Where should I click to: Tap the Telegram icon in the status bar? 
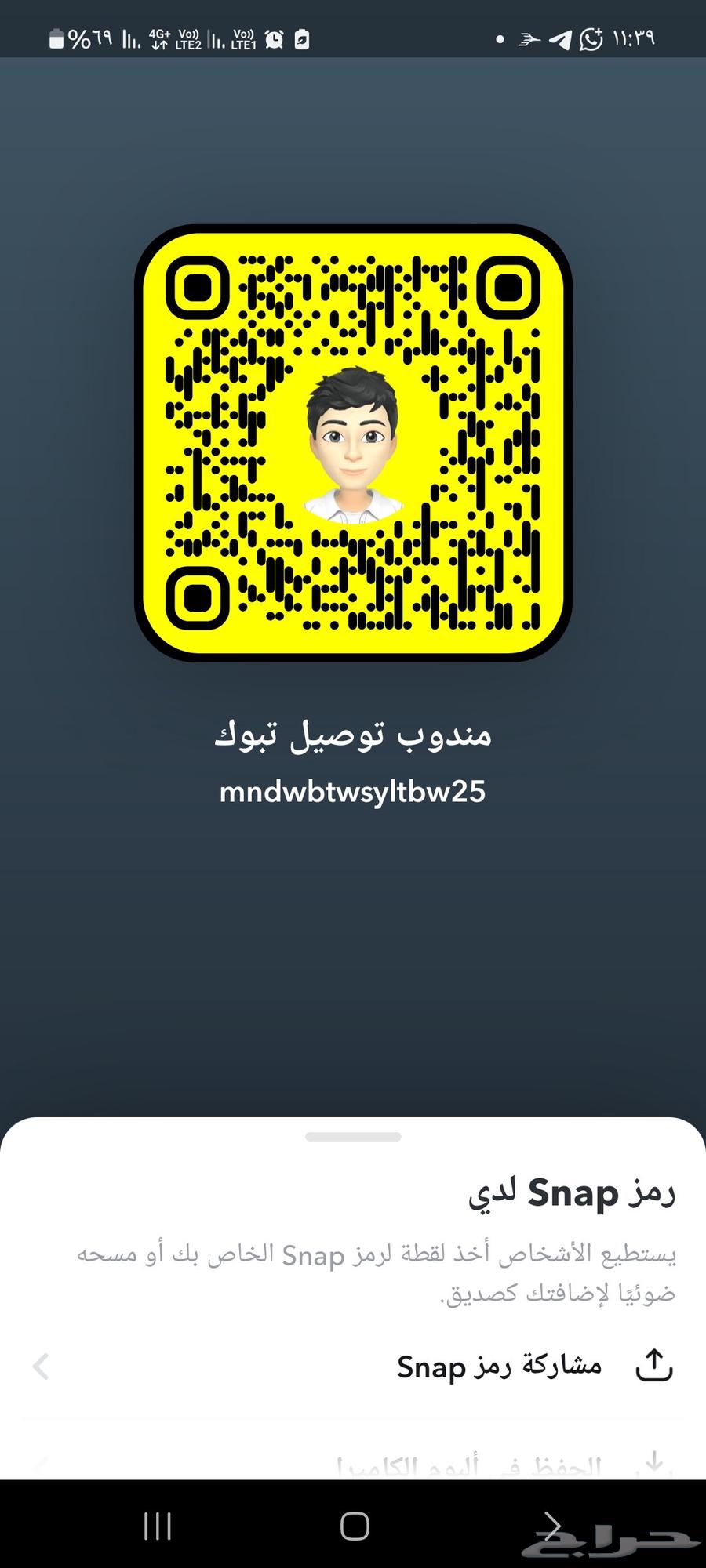[559, 38]
